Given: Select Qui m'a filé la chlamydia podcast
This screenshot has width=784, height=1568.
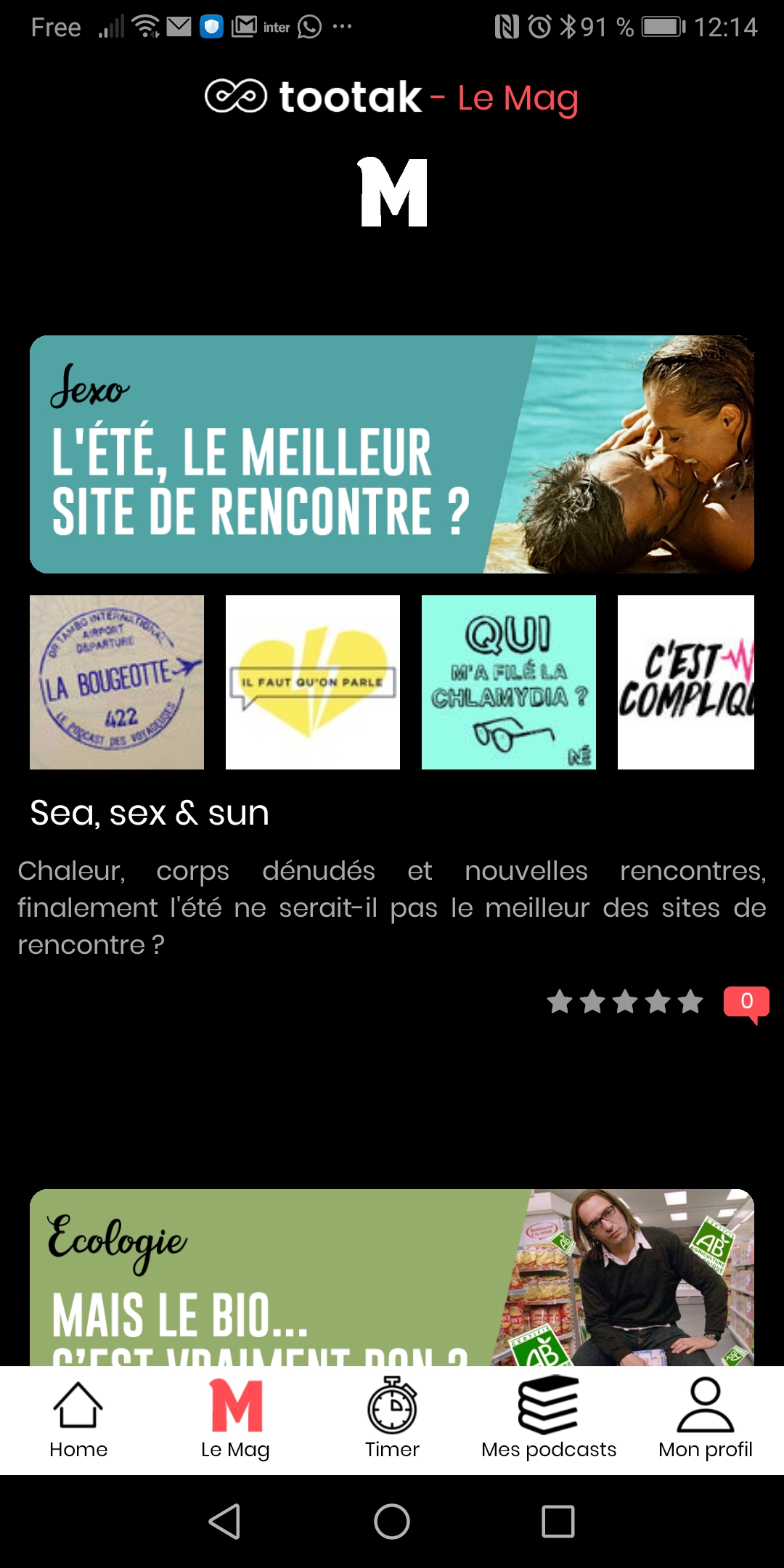Looking at the screenshot, I should tap(509, 682).
